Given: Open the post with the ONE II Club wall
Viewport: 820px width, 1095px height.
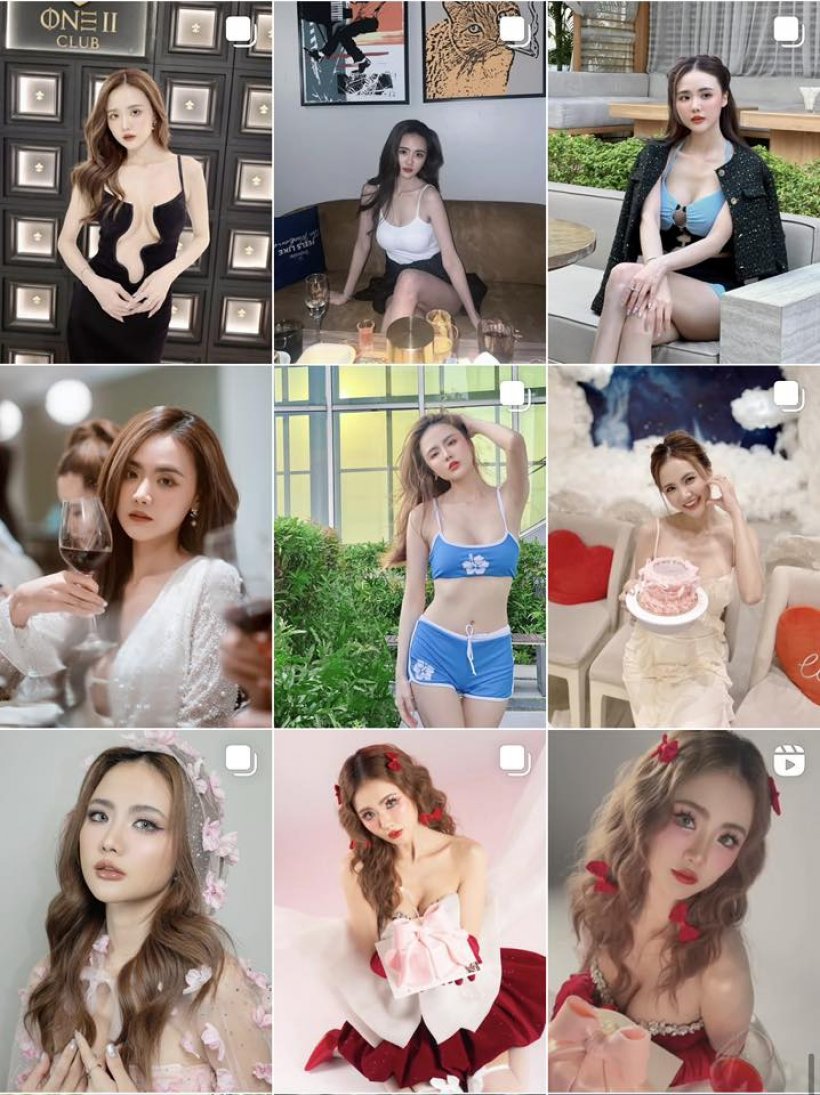Looking at the screenshot, I should click(136, 181).
